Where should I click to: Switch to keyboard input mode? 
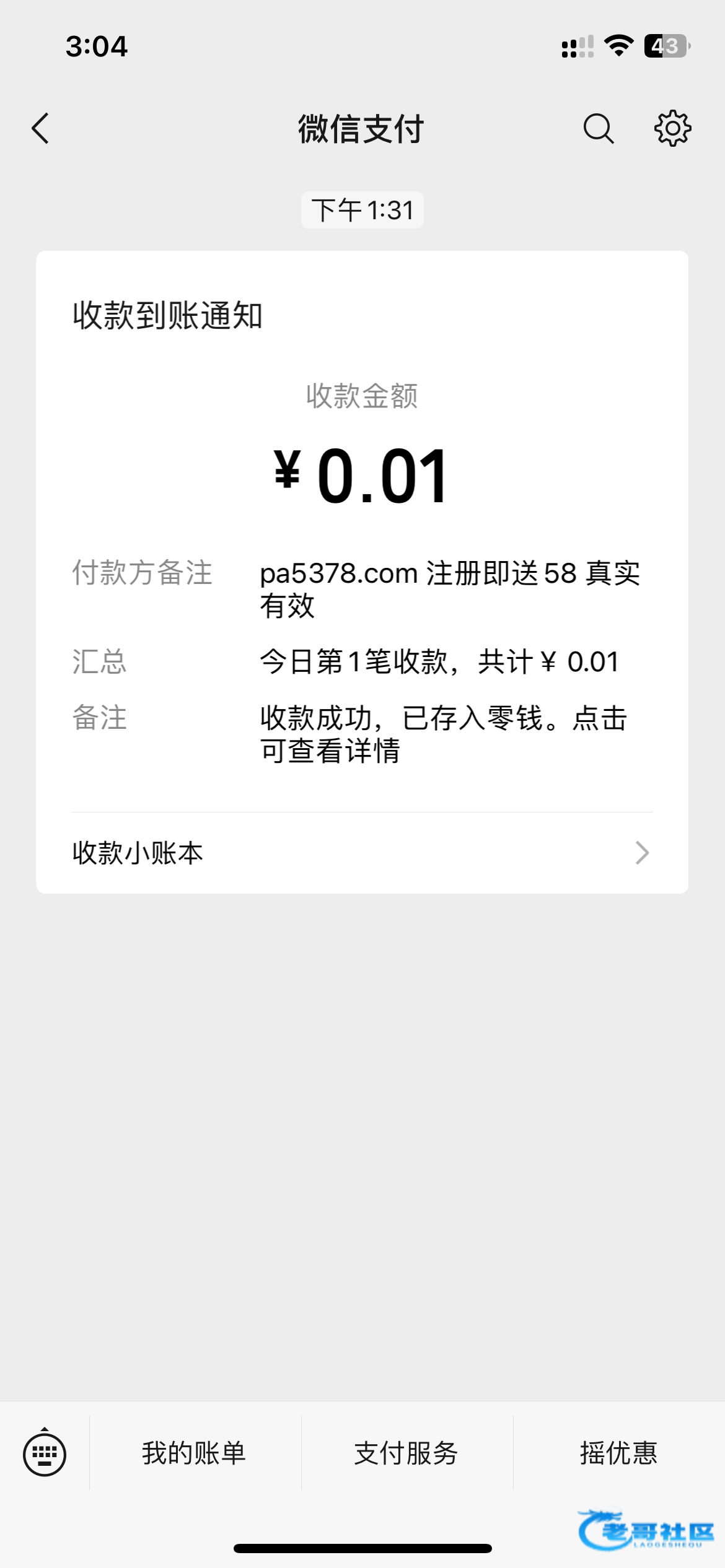point(45,1453)
